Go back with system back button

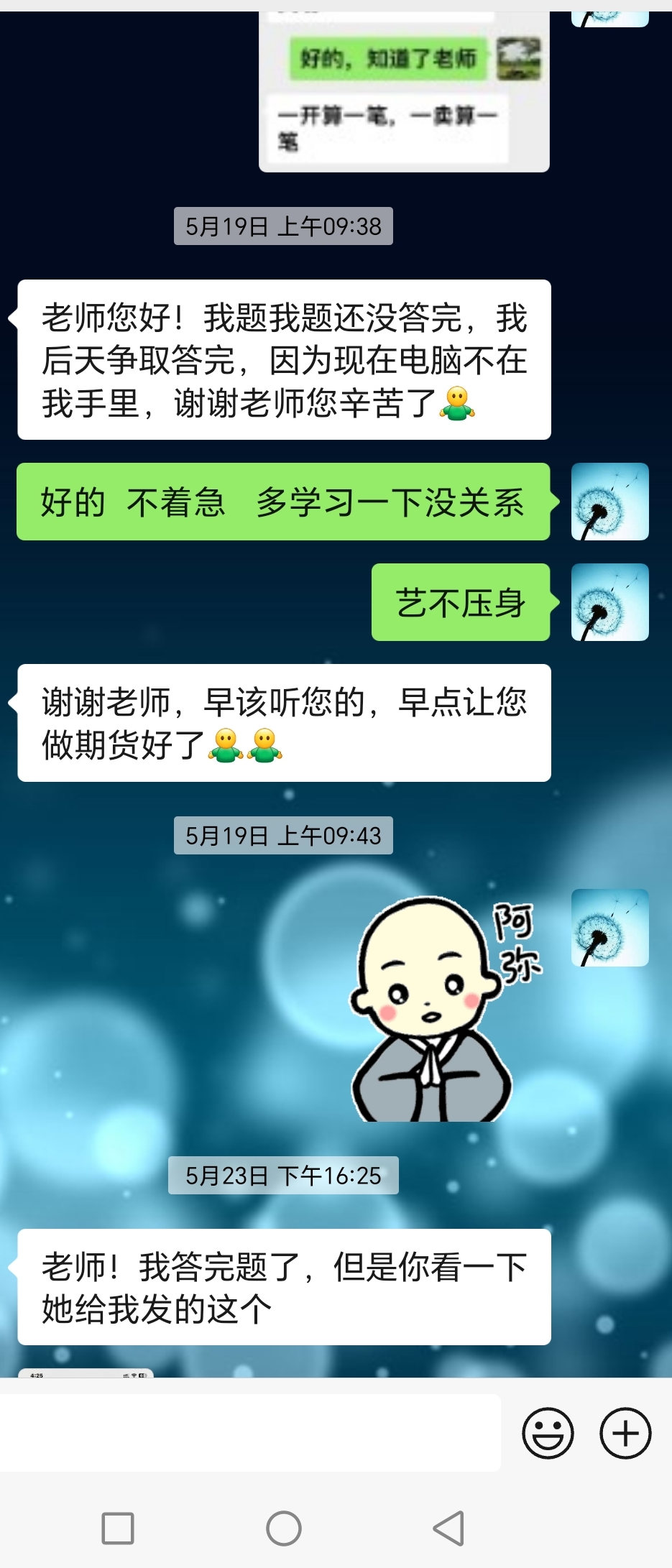click(x=449, y=1528)
